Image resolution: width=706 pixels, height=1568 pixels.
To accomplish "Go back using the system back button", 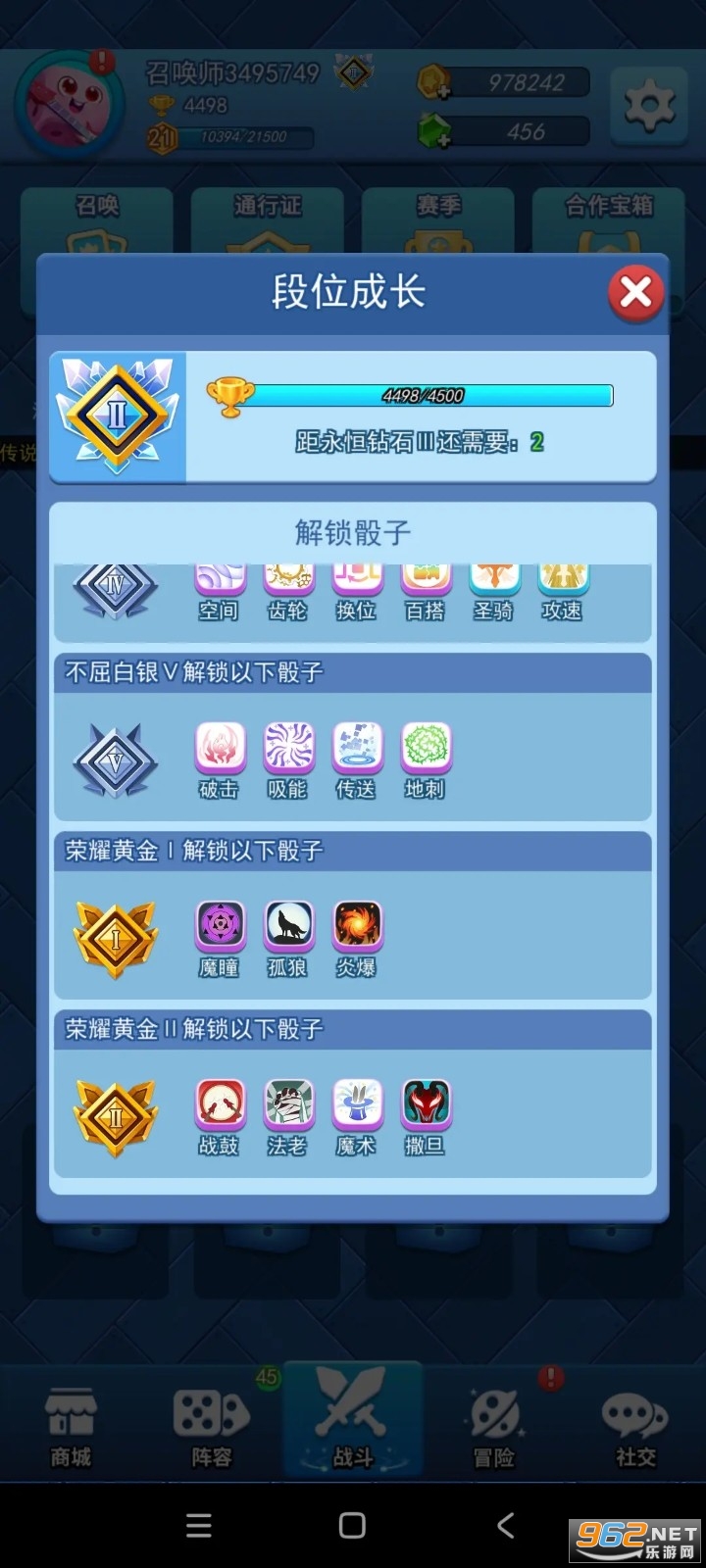I will 506,1525.
